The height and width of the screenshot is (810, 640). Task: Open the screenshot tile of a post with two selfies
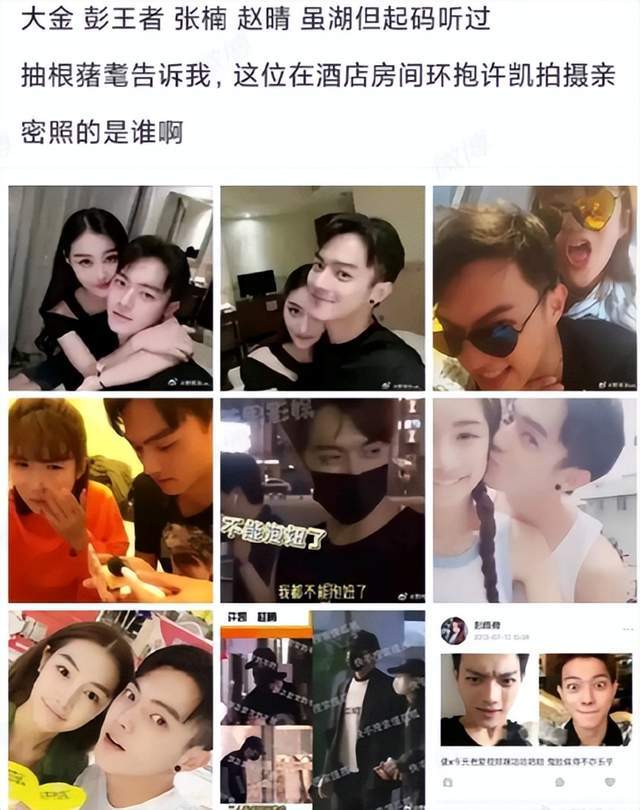[535, 710]
